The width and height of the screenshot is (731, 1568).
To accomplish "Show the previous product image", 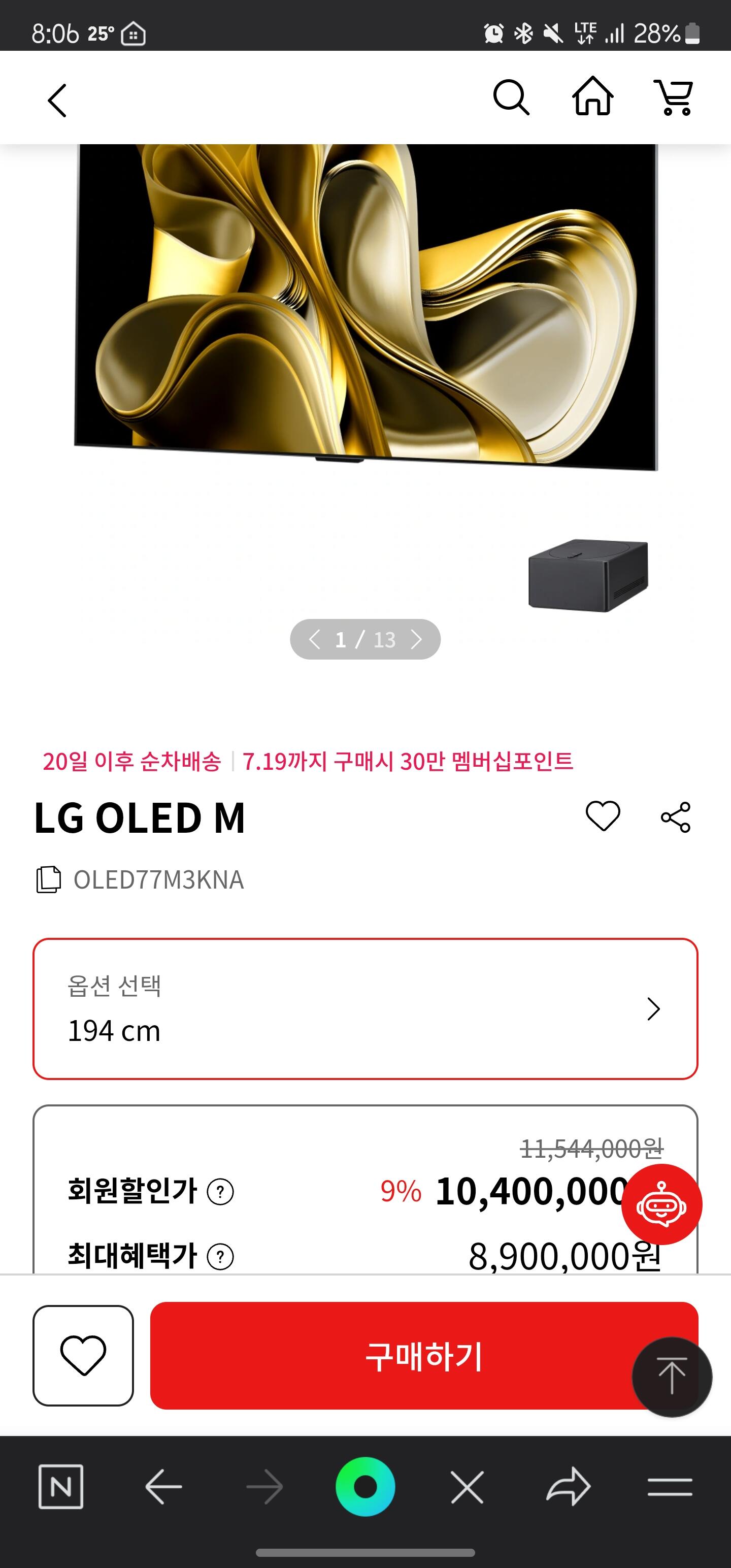I will (314, 639).
